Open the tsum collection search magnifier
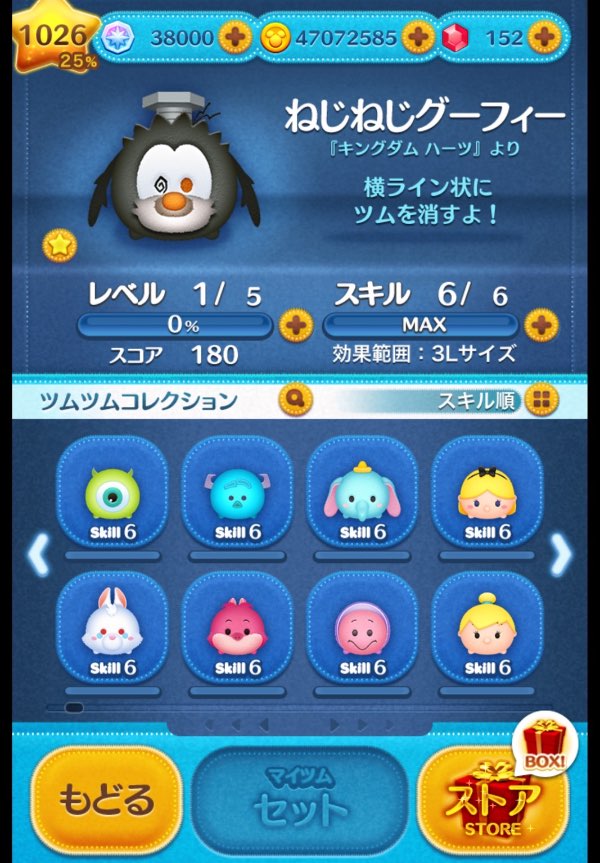 tap(295, 401)
